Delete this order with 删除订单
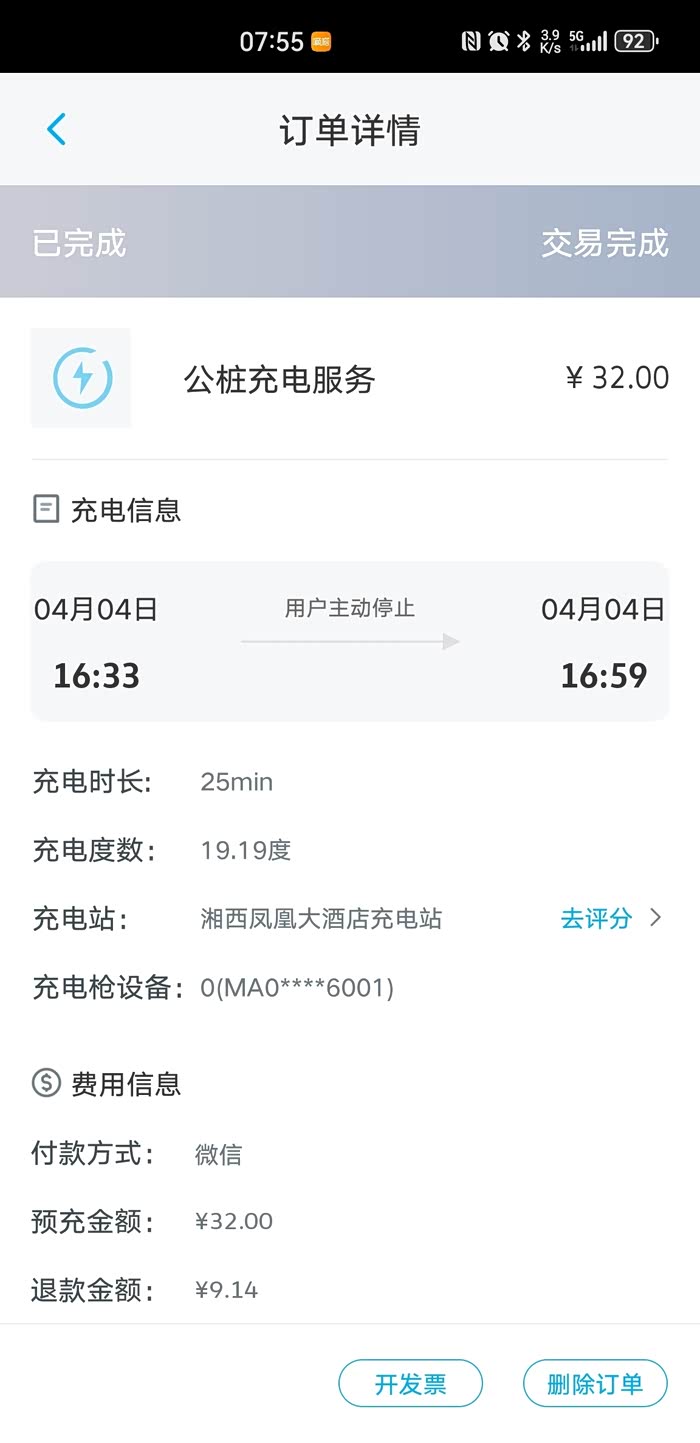Viewport: 700px width, 1443px height. pyautogui.click(x=595, y=1385)
